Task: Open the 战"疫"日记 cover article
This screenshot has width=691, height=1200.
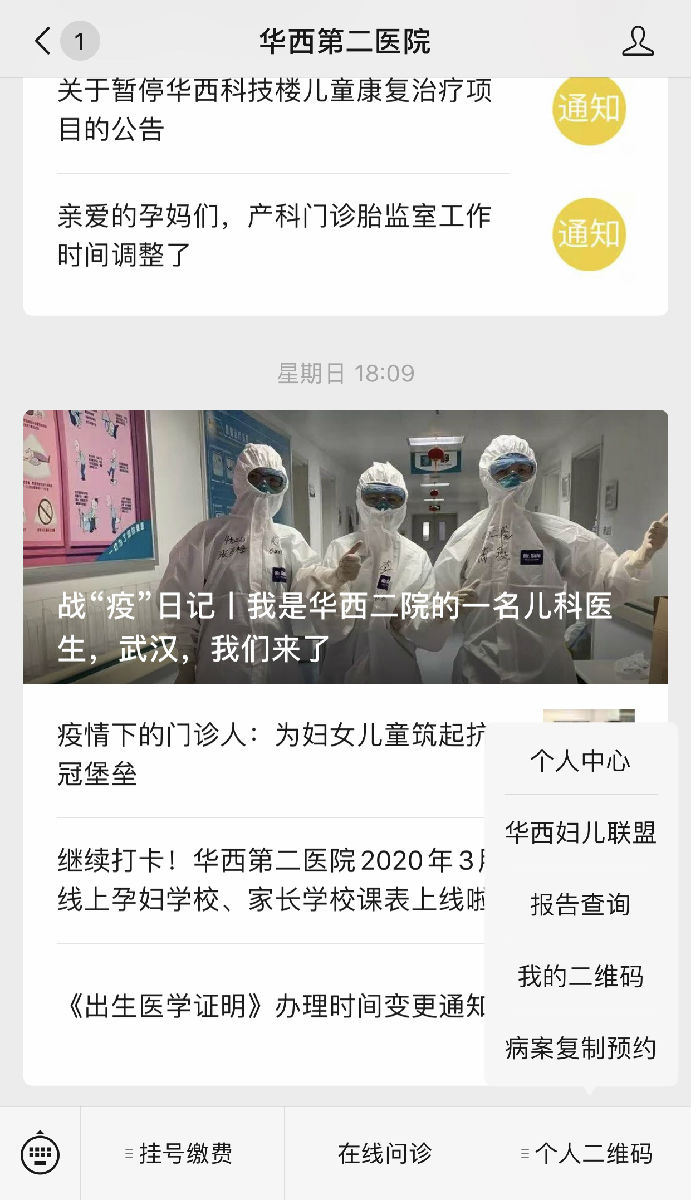Action: point(345,547)
